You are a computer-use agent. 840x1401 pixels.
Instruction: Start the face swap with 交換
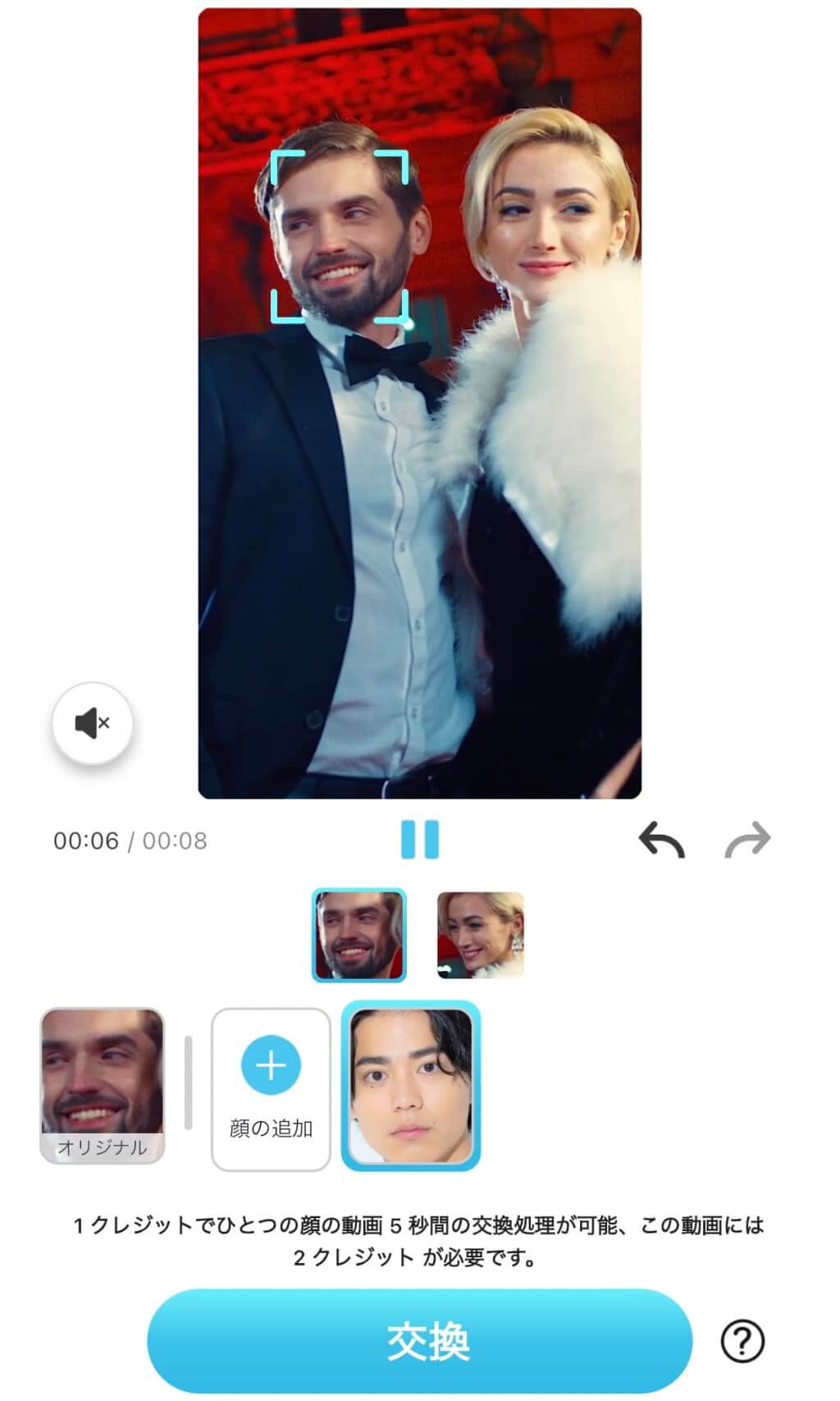click(419, 1340)
